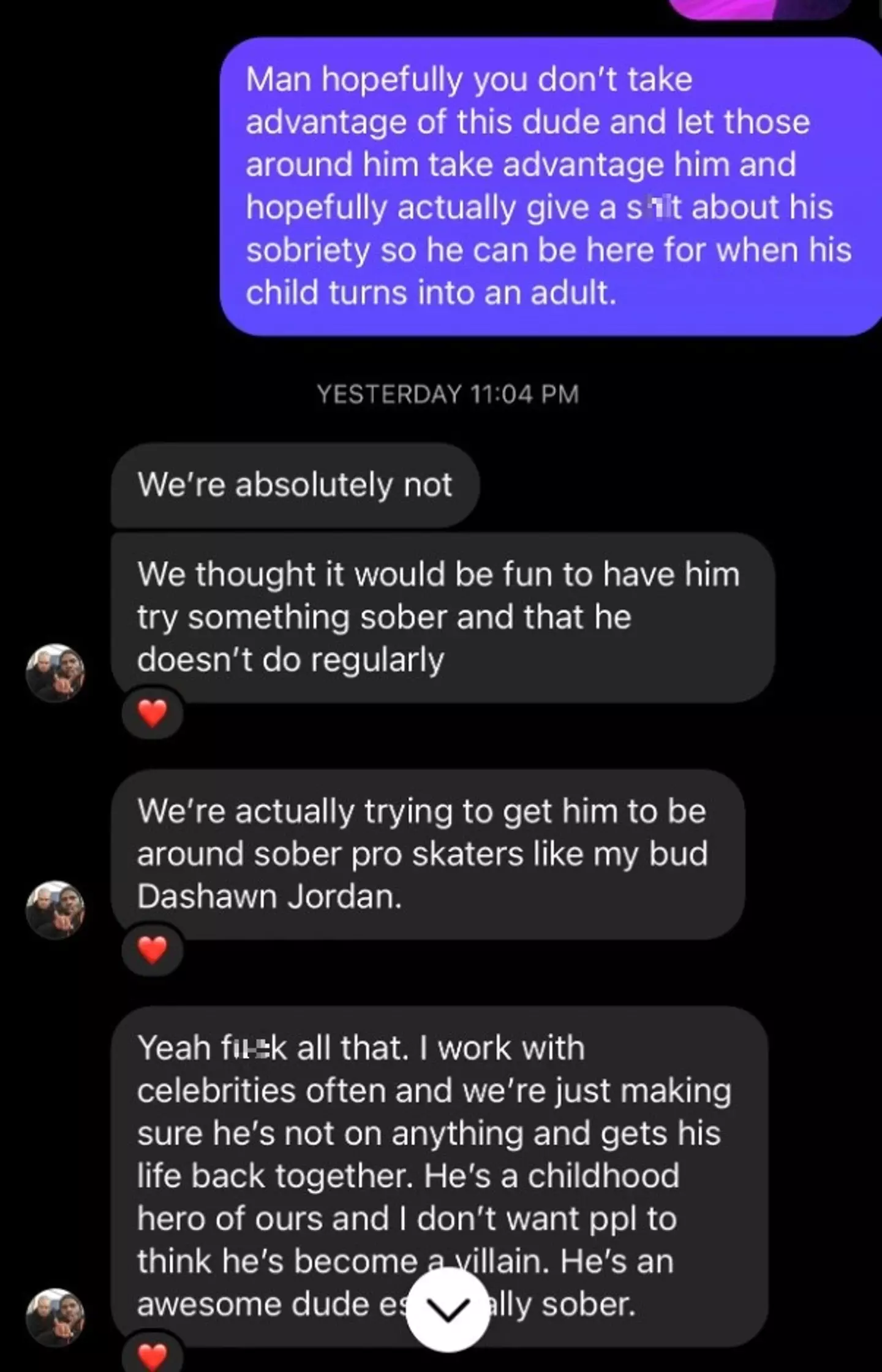
Task: Remove the heart reaction from the second gray bubble
Action: point(153,713)
